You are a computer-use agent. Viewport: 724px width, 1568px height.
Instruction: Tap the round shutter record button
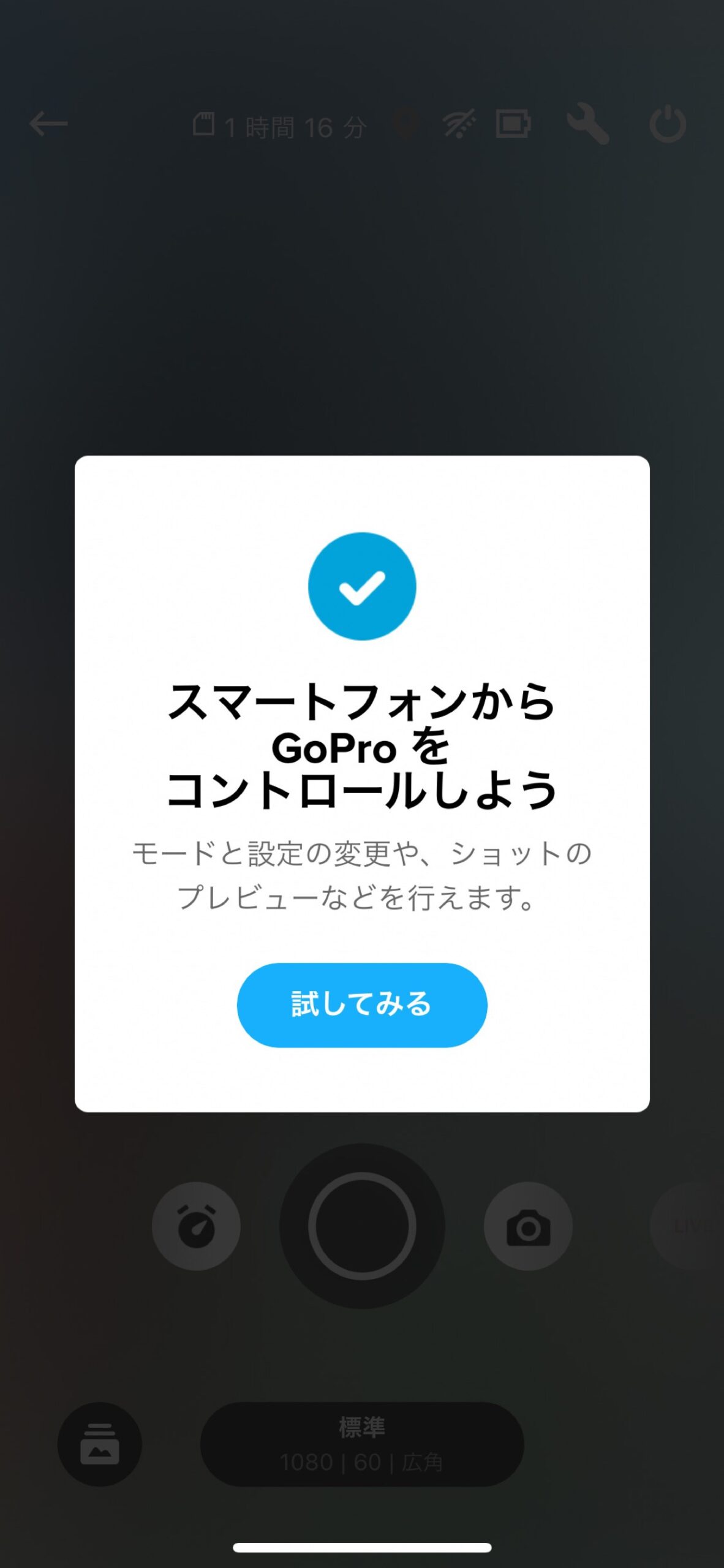tap(362, 1226)
